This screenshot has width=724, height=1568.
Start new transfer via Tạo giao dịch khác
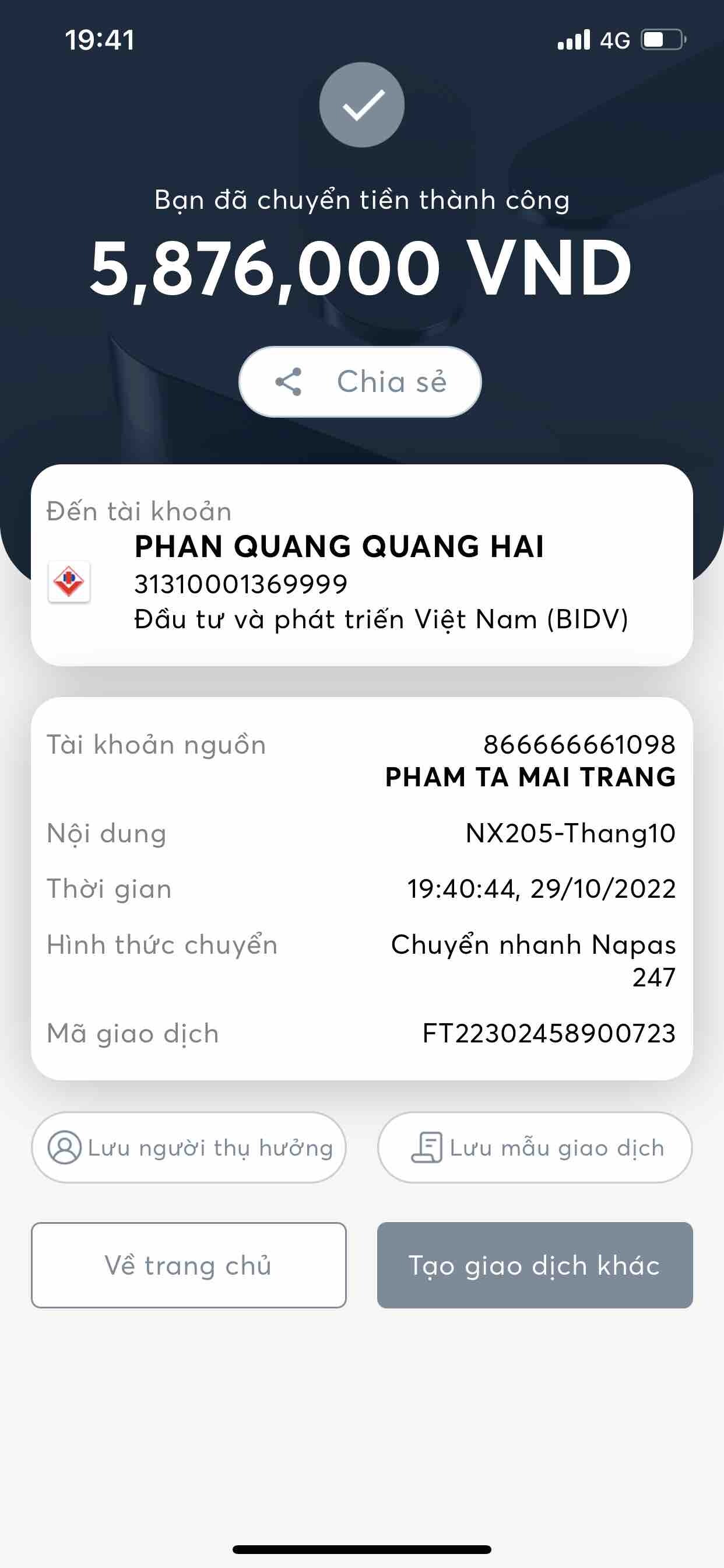pos(534,1265)
